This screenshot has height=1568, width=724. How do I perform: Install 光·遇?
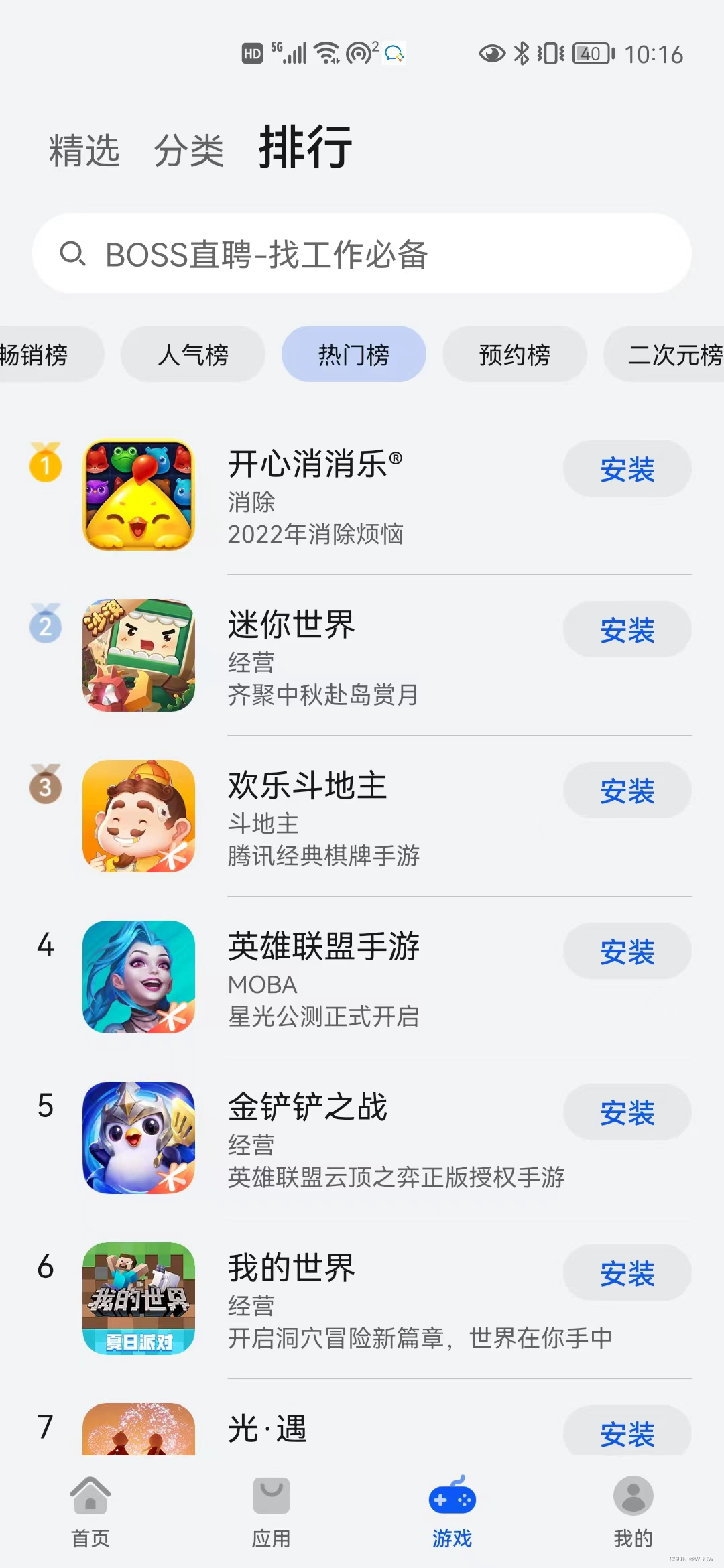[627, 1431]
